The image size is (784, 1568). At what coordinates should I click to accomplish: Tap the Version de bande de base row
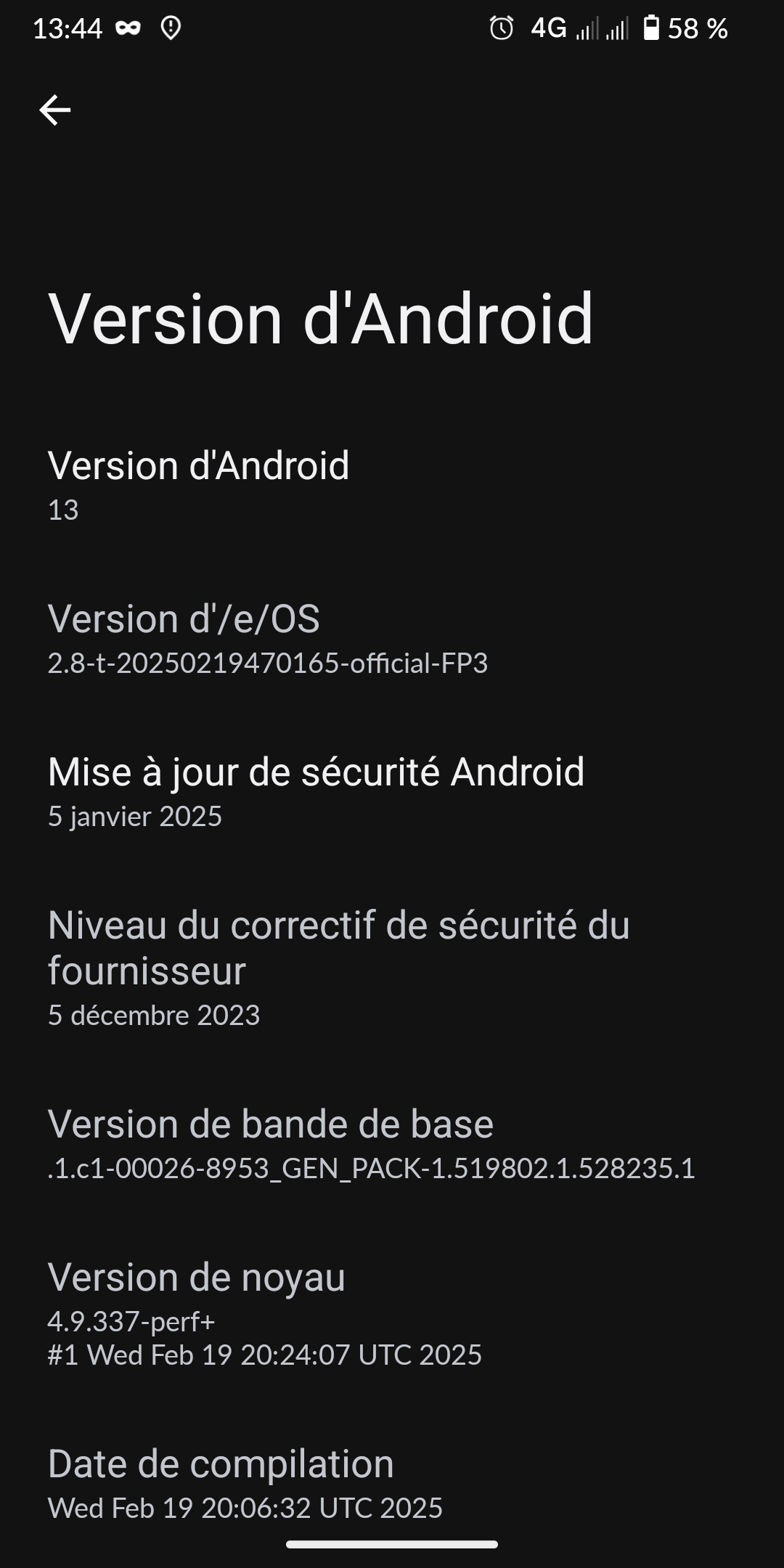coord(392,1145)
